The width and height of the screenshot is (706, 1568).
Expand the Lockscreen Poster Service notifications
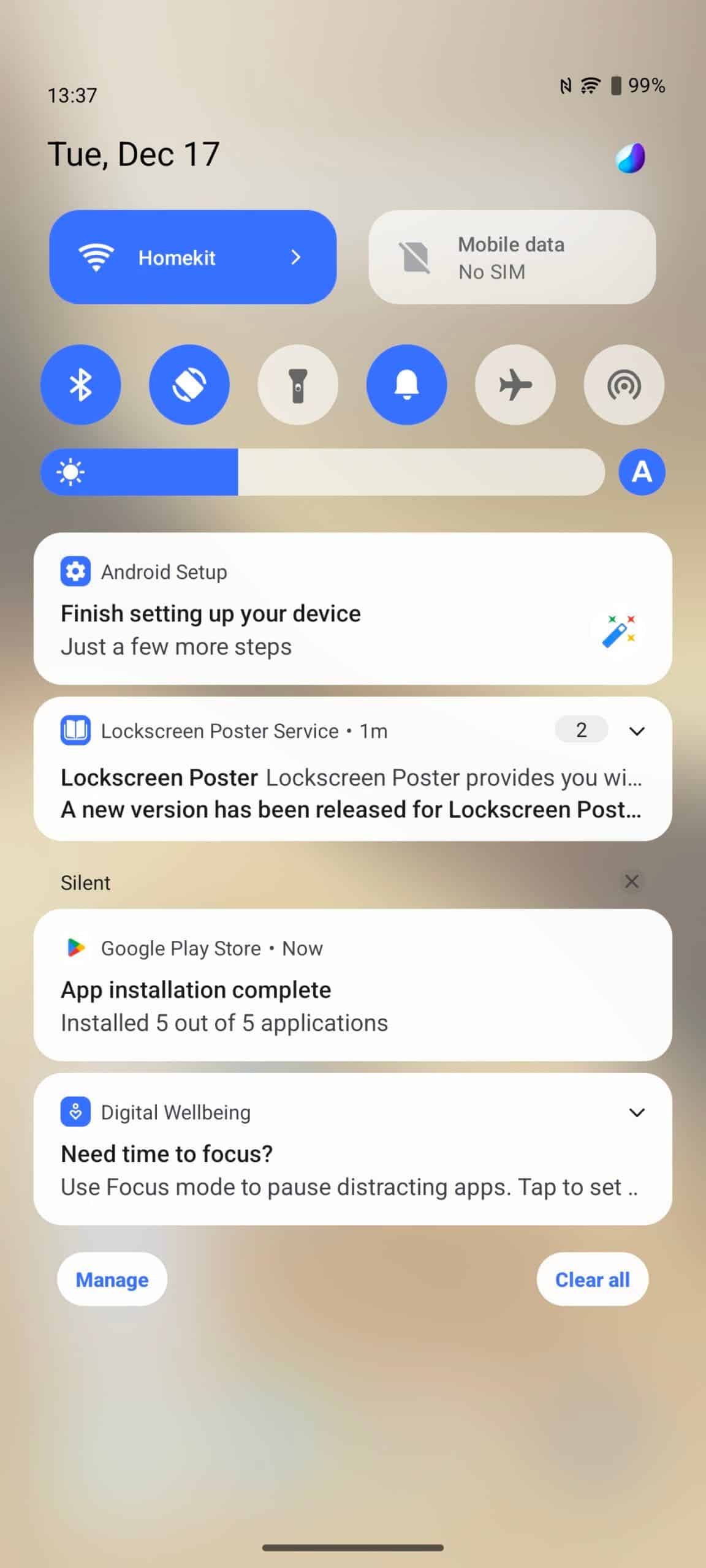pyautogui.click(x=637, y=731)
